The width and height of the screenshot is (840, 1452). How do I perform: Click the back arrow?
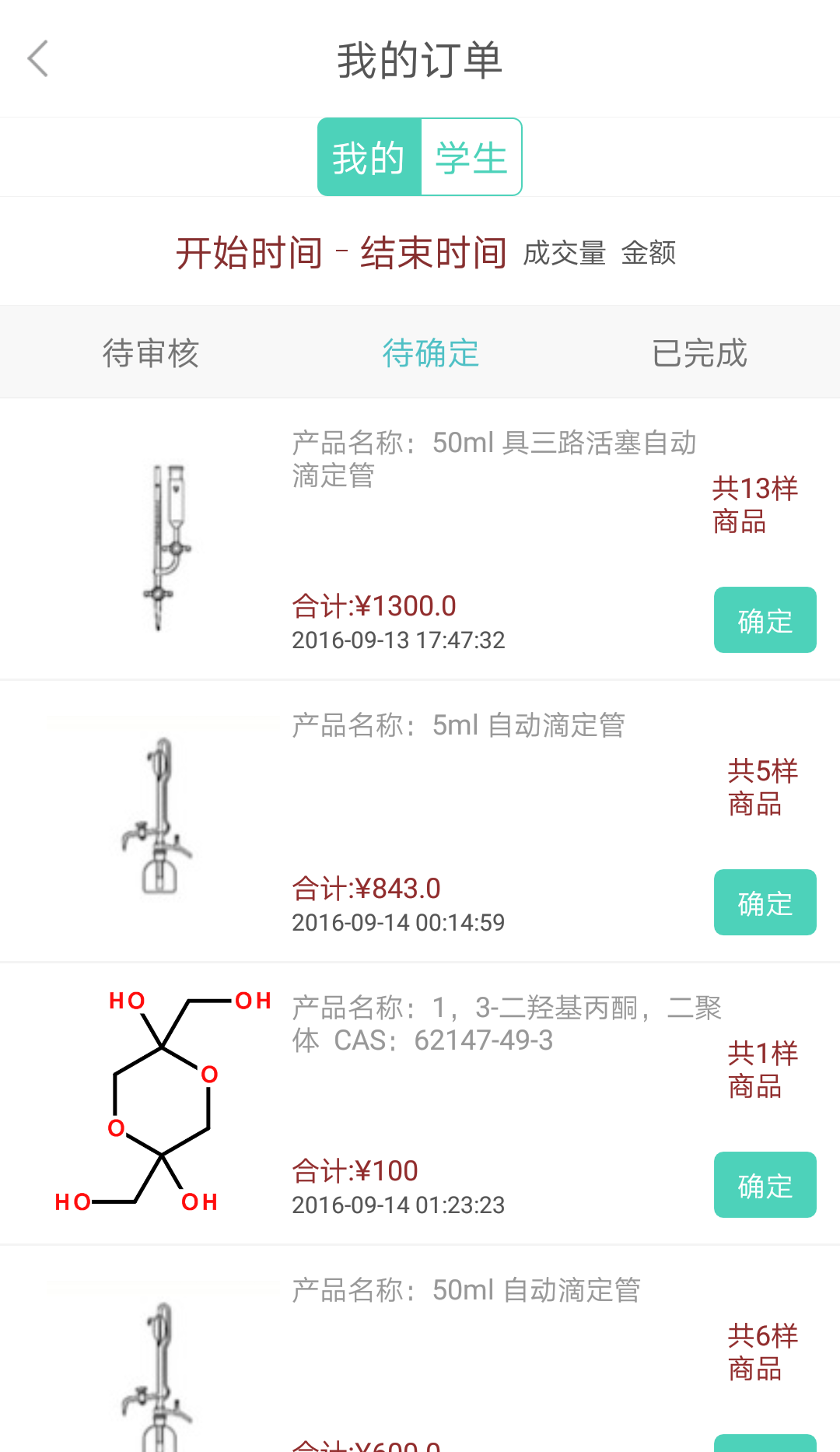click(x=38, y=59)
